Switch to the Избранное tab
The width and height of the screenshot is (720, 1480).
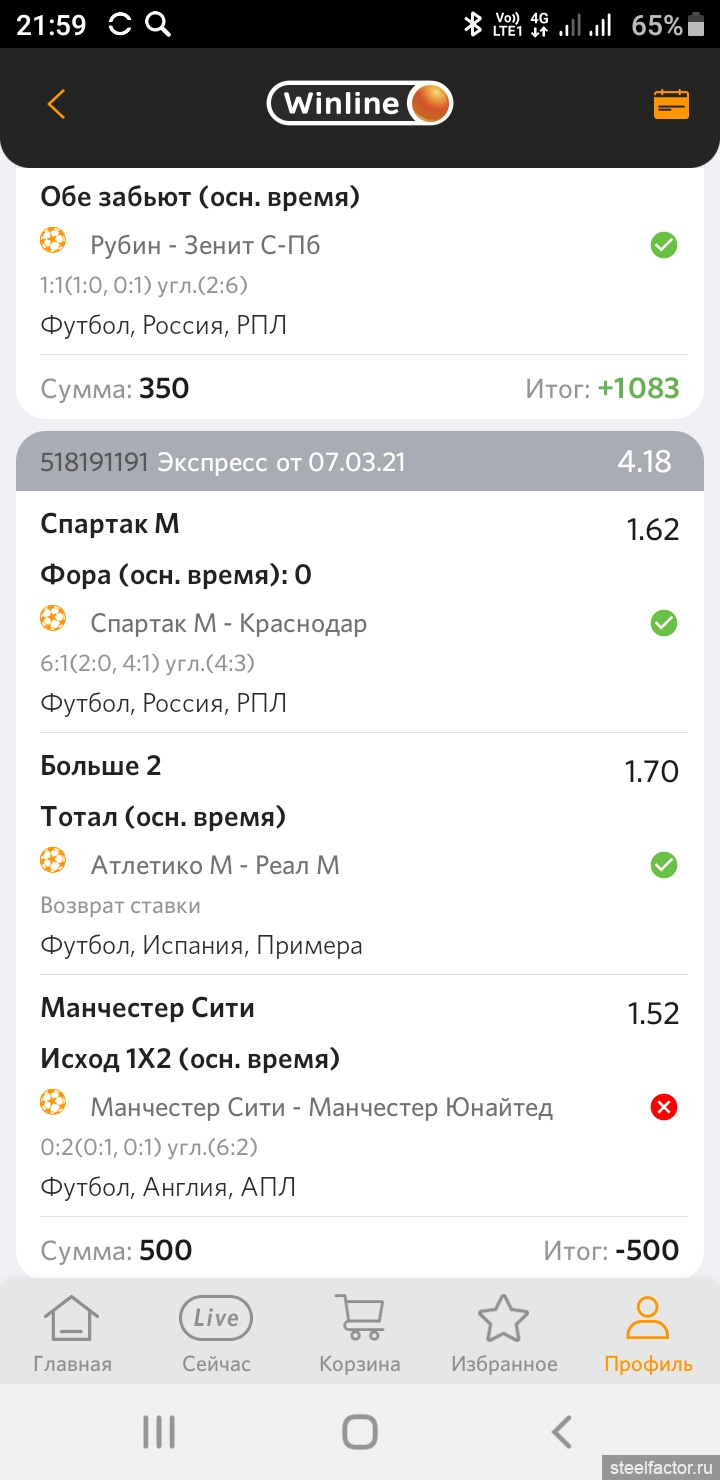click(504, 1334)
